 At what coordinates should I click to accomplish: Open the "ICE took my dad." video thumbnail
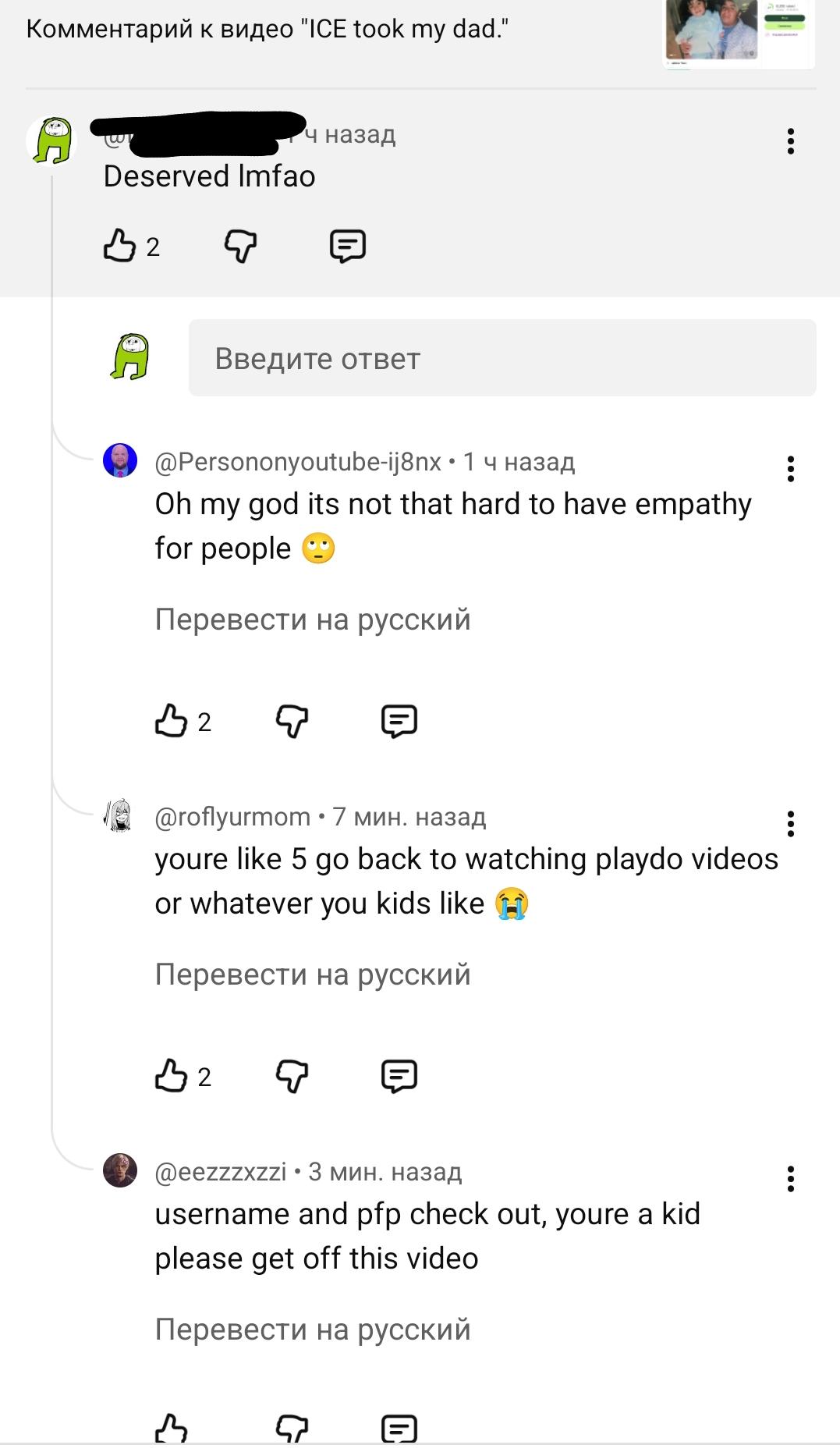coord(737,33)
